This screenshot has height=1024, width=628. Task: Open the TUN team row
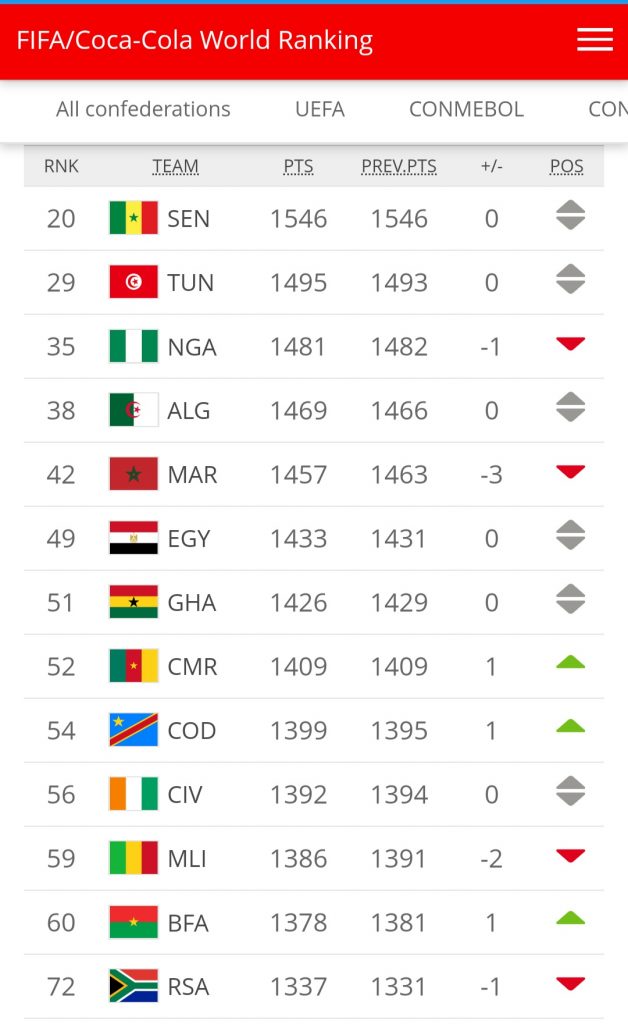click(x=314, y=282)
